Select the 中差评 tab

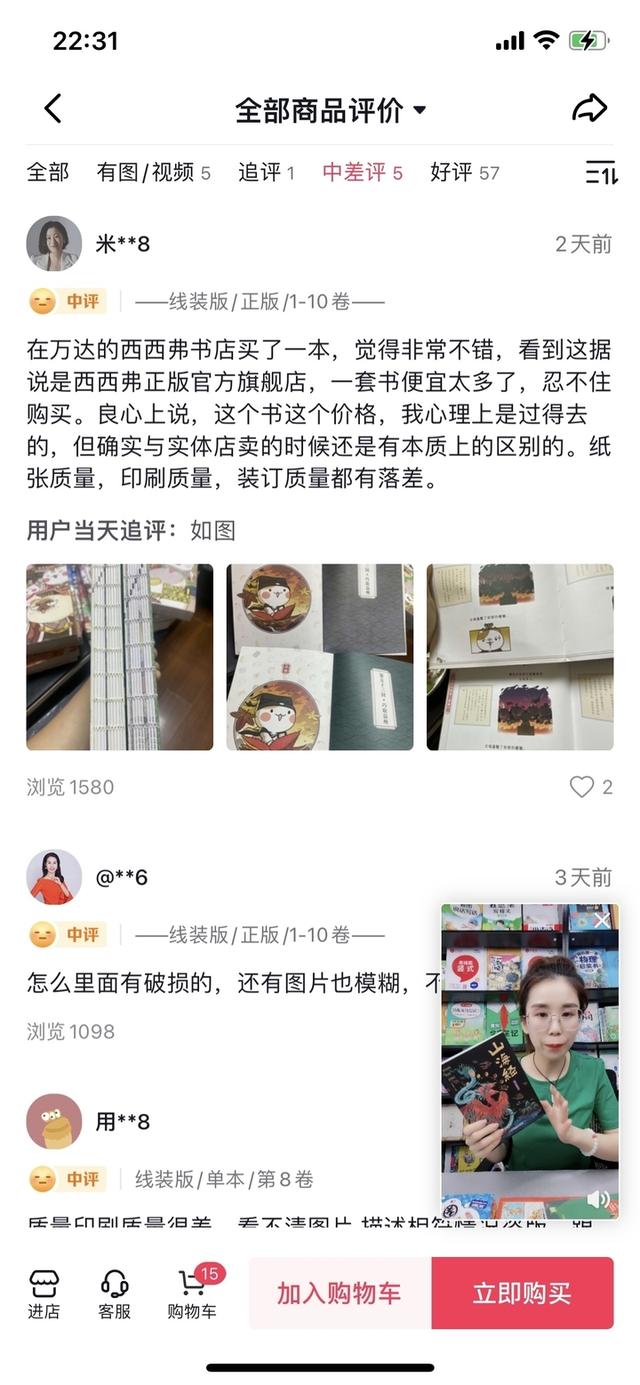tap(362, 172)
